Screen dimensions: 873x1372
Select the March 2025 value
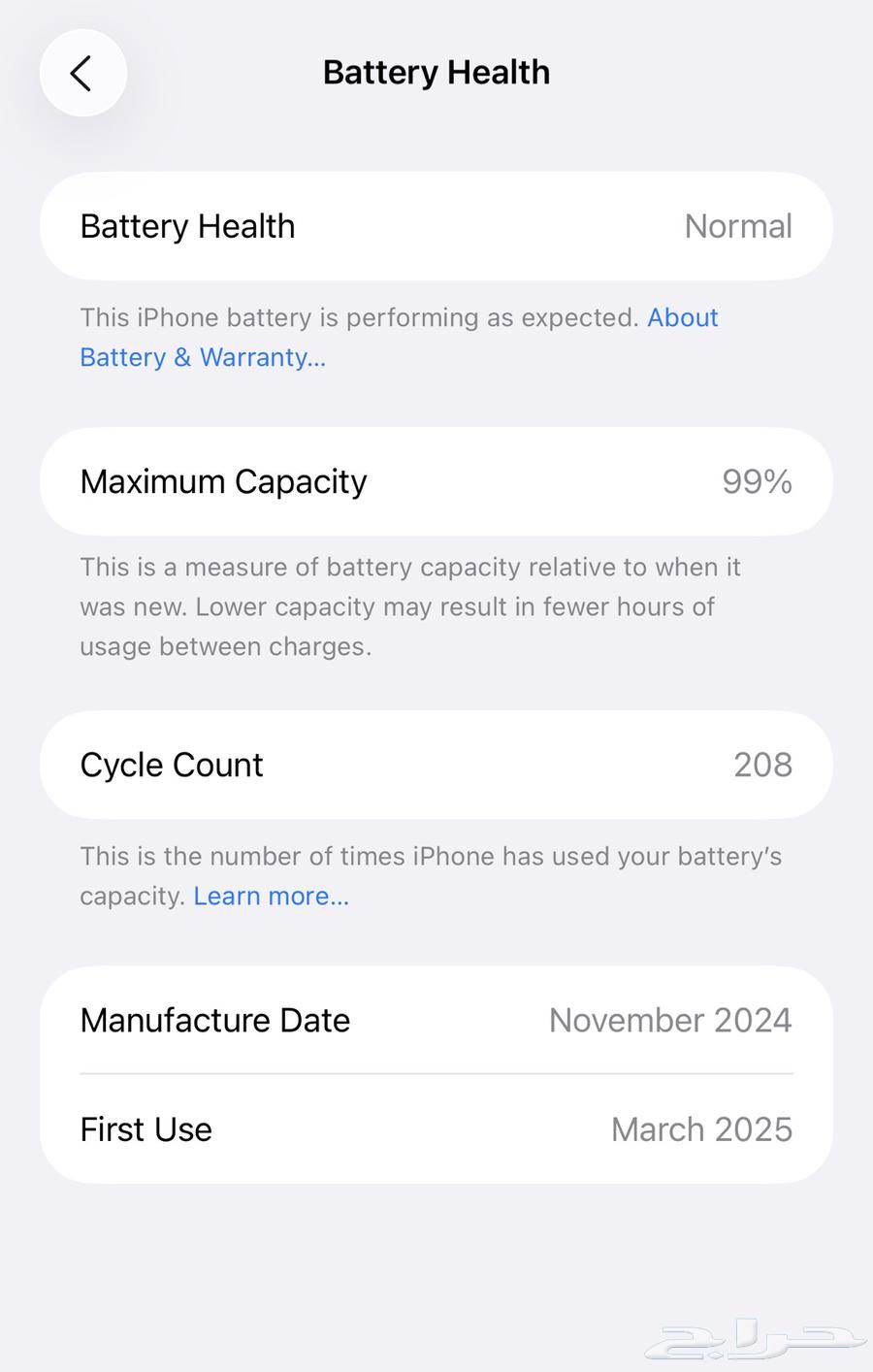click(x=701, y=1128)
